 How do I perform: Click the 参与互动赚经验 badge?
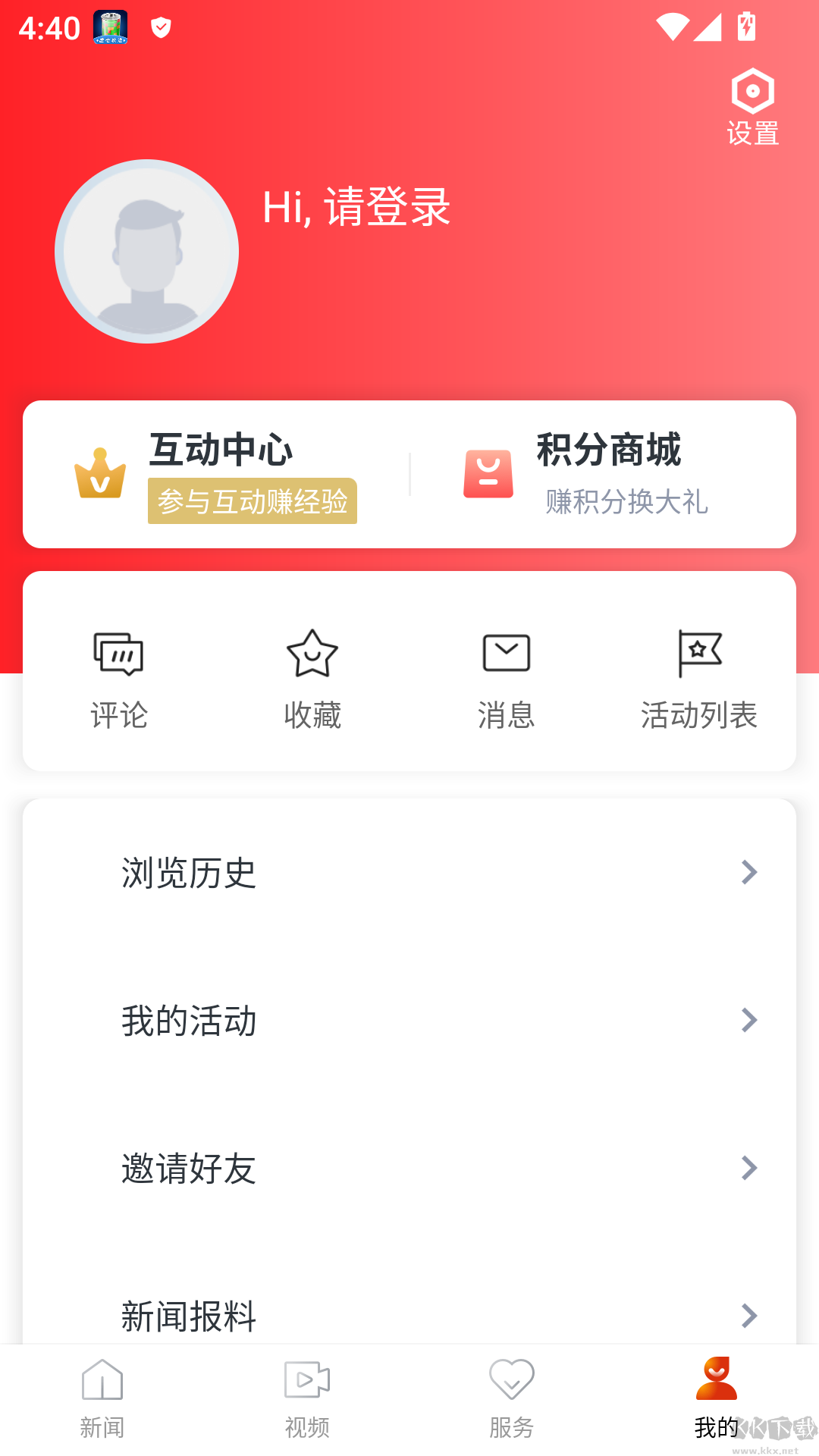coord(253,501)
